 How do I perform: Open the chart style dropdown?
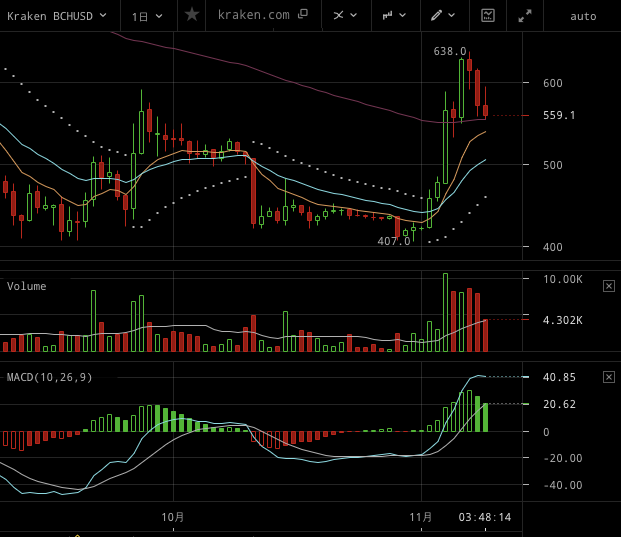[395, 16]
